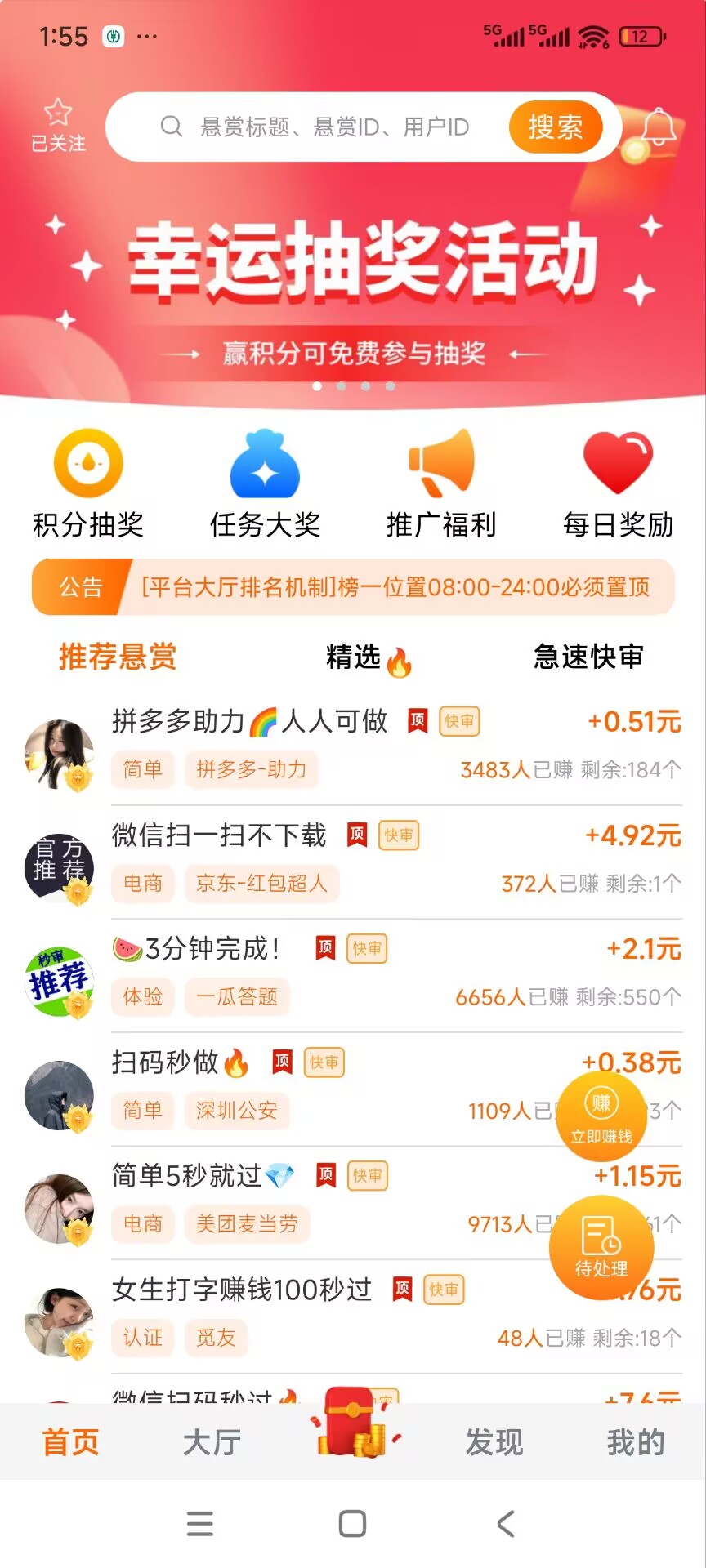The image size is (706, 1568).
Task: Select the 推广福利 megaphone icon
Action: [441, 470]
